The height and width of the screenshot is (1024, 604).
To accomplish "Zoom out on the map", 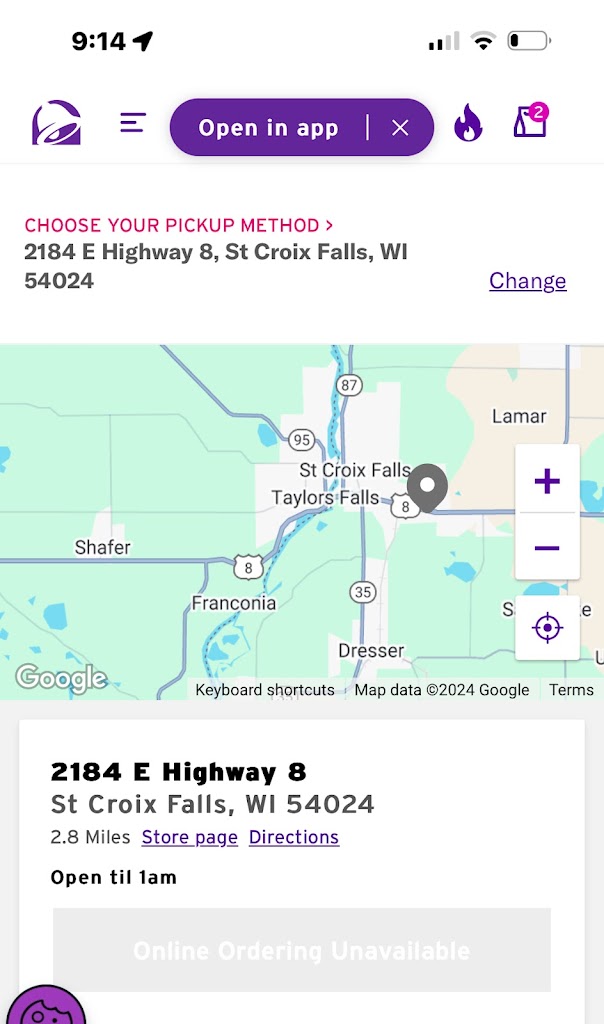I will (547, 548).
